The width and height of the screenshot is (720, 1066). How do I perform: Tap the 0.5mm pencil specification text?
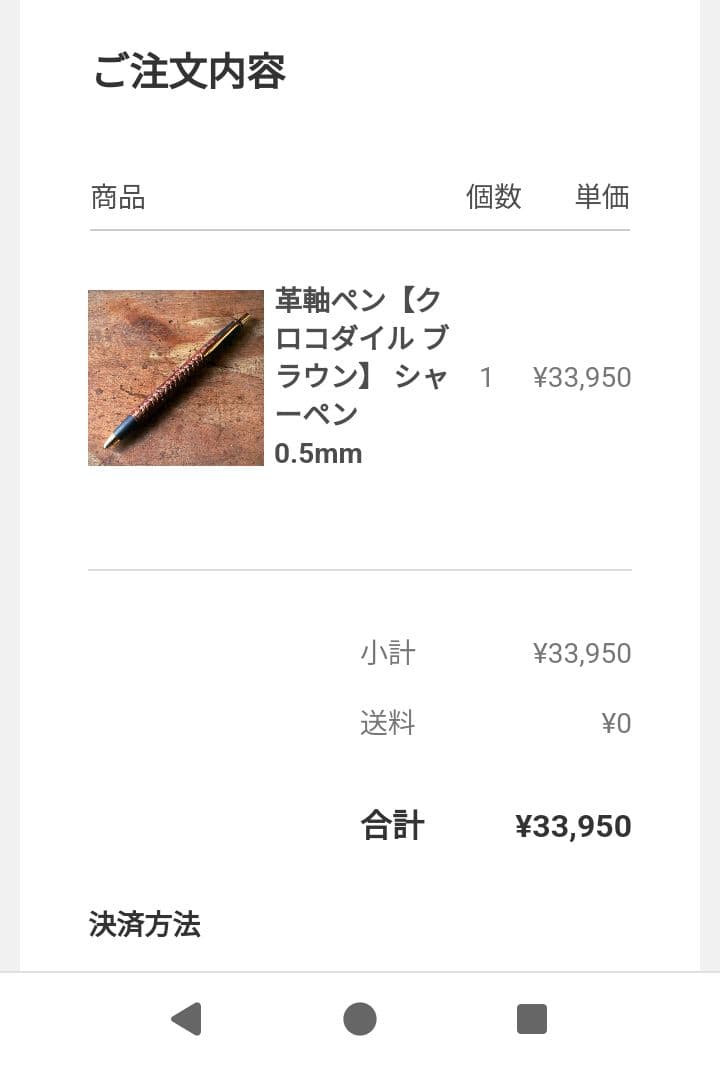(320, 453)
